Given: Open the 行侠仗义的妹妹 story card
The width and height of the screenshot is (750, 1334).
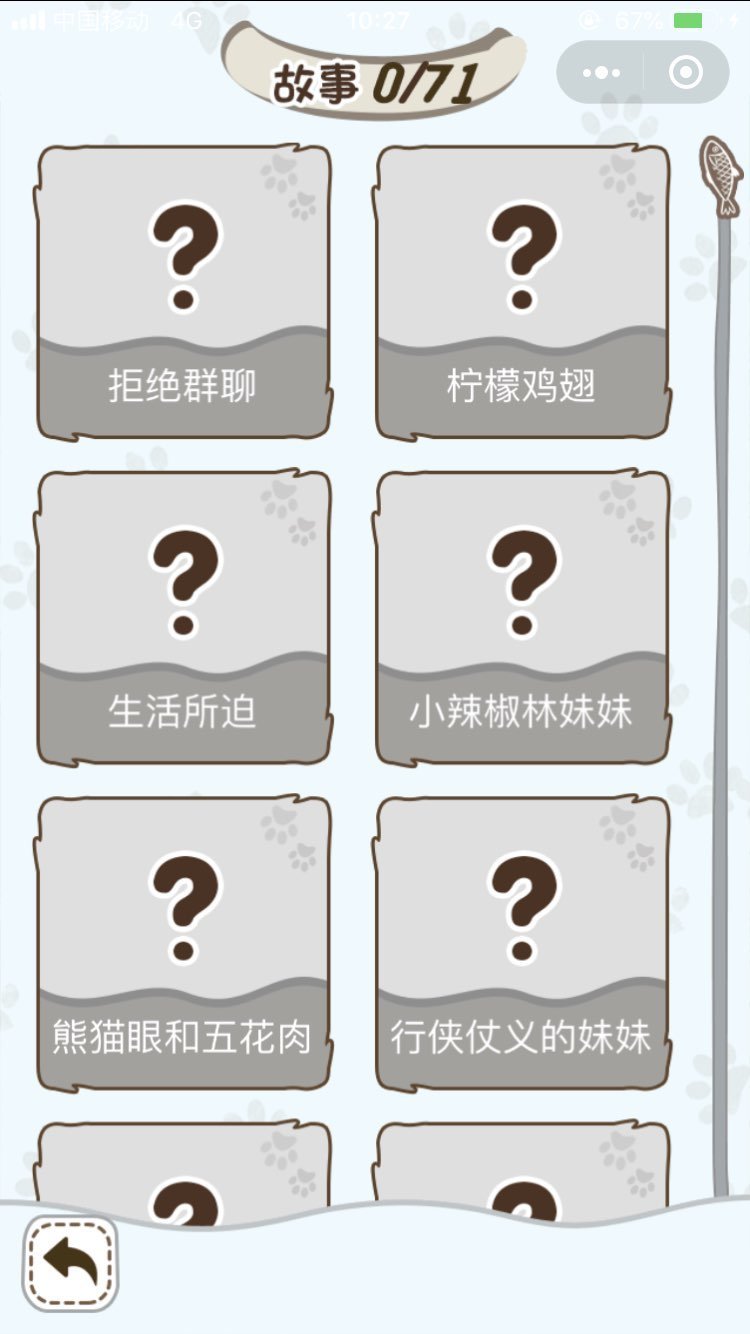Looking at the screenshot, I should (522, 943).
